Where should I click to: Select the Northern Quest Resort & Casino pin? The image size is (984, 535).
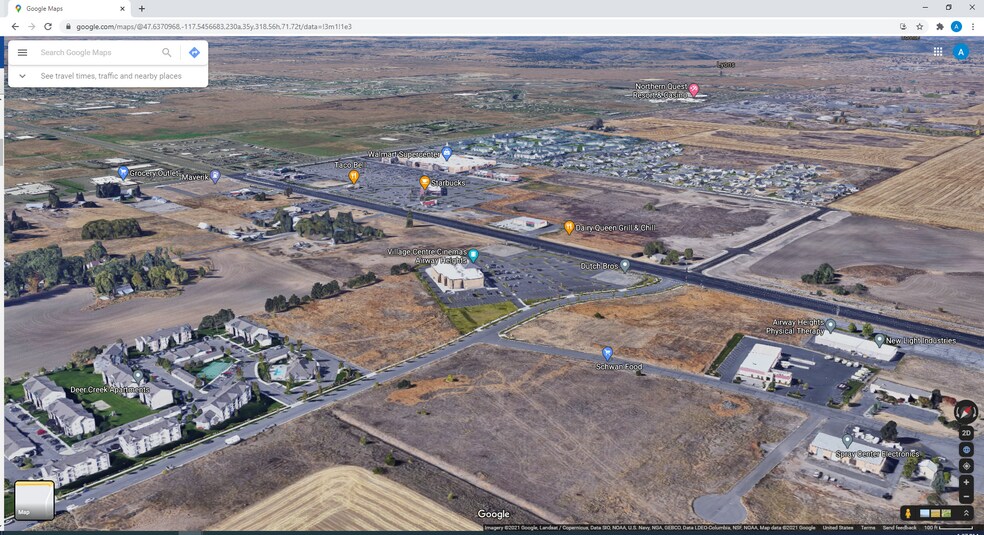tap(694, 89)
